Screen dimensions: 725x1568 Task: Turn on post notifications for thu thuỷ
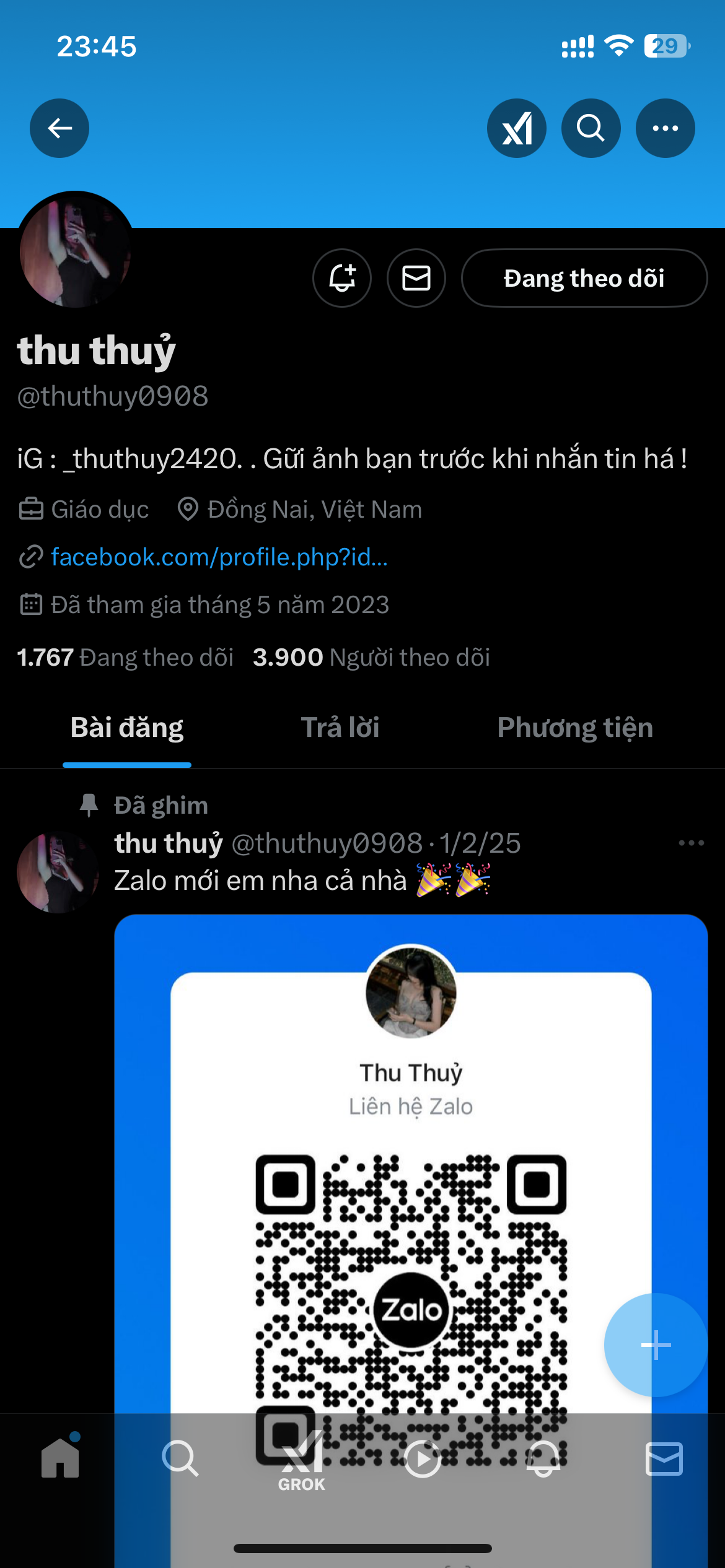(x=342, y=278)
